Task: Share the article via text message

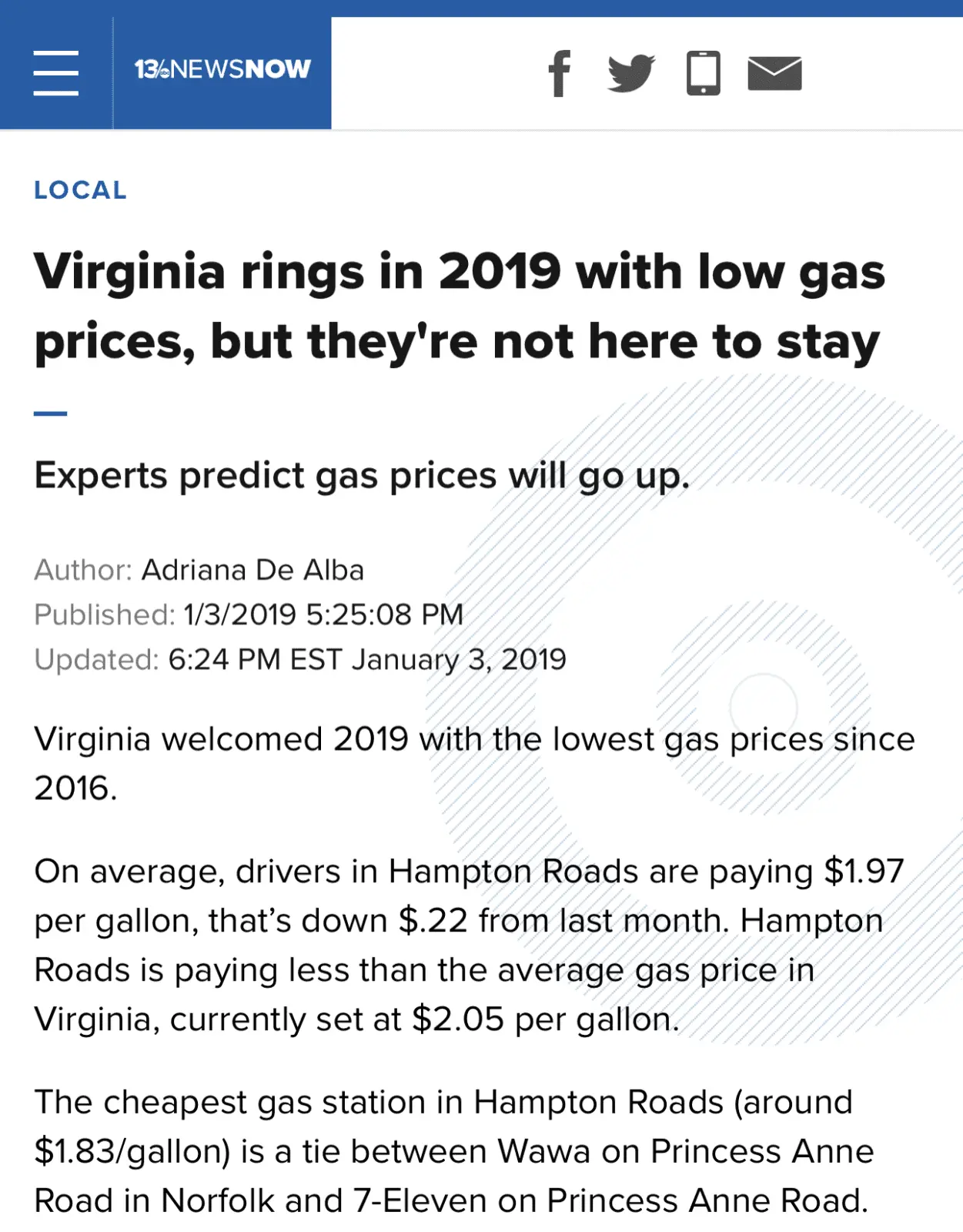Action: pyautogui.click(x=703, y=74)
